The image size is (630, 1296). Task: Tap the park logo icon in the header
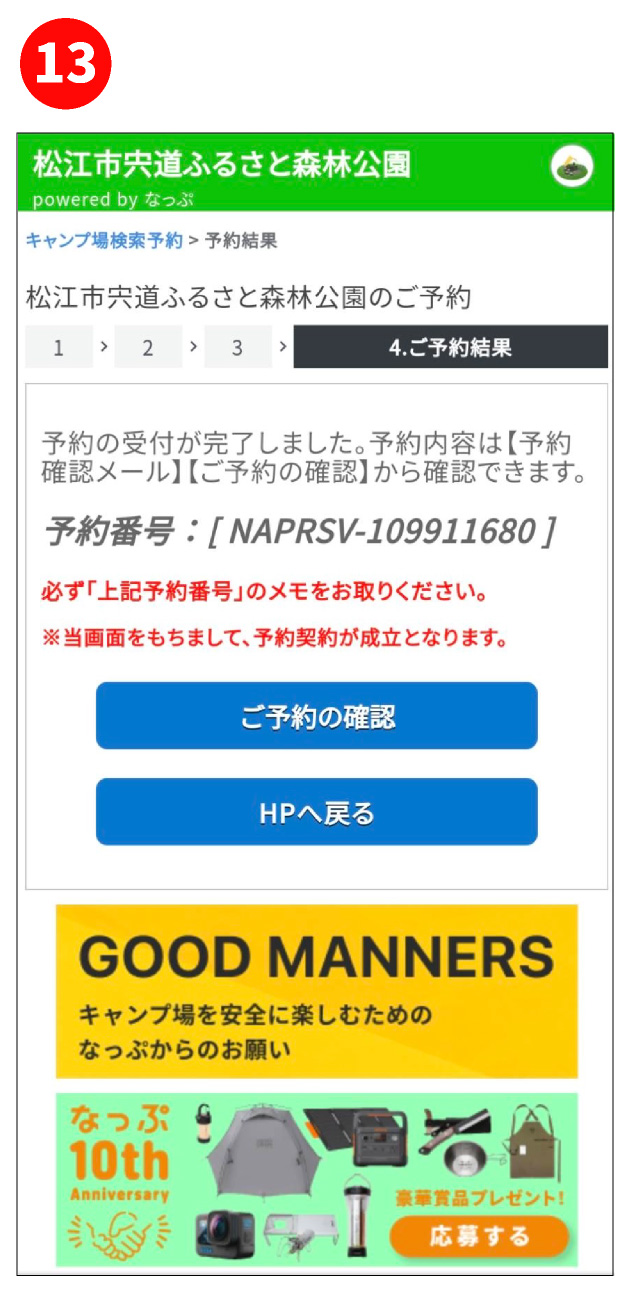click(x=572, y=168)
